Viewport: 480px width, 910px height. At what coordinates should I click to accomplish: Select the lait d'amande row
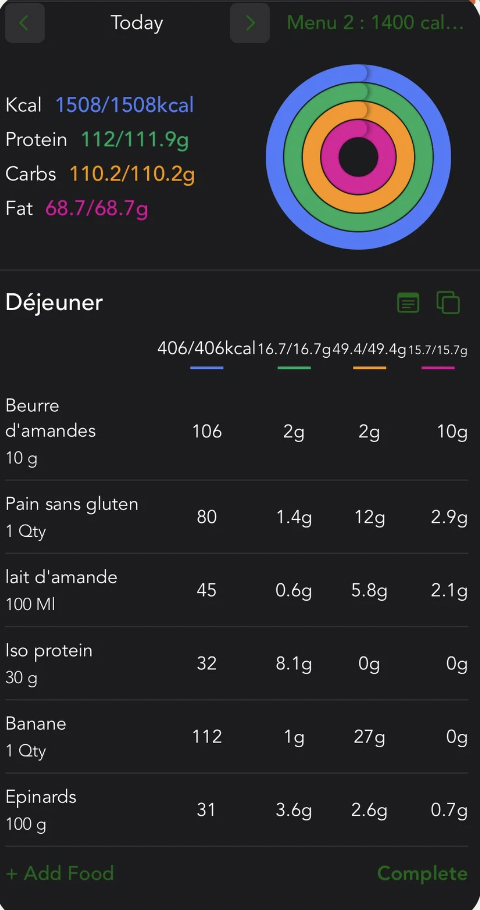tap(237, 590)
